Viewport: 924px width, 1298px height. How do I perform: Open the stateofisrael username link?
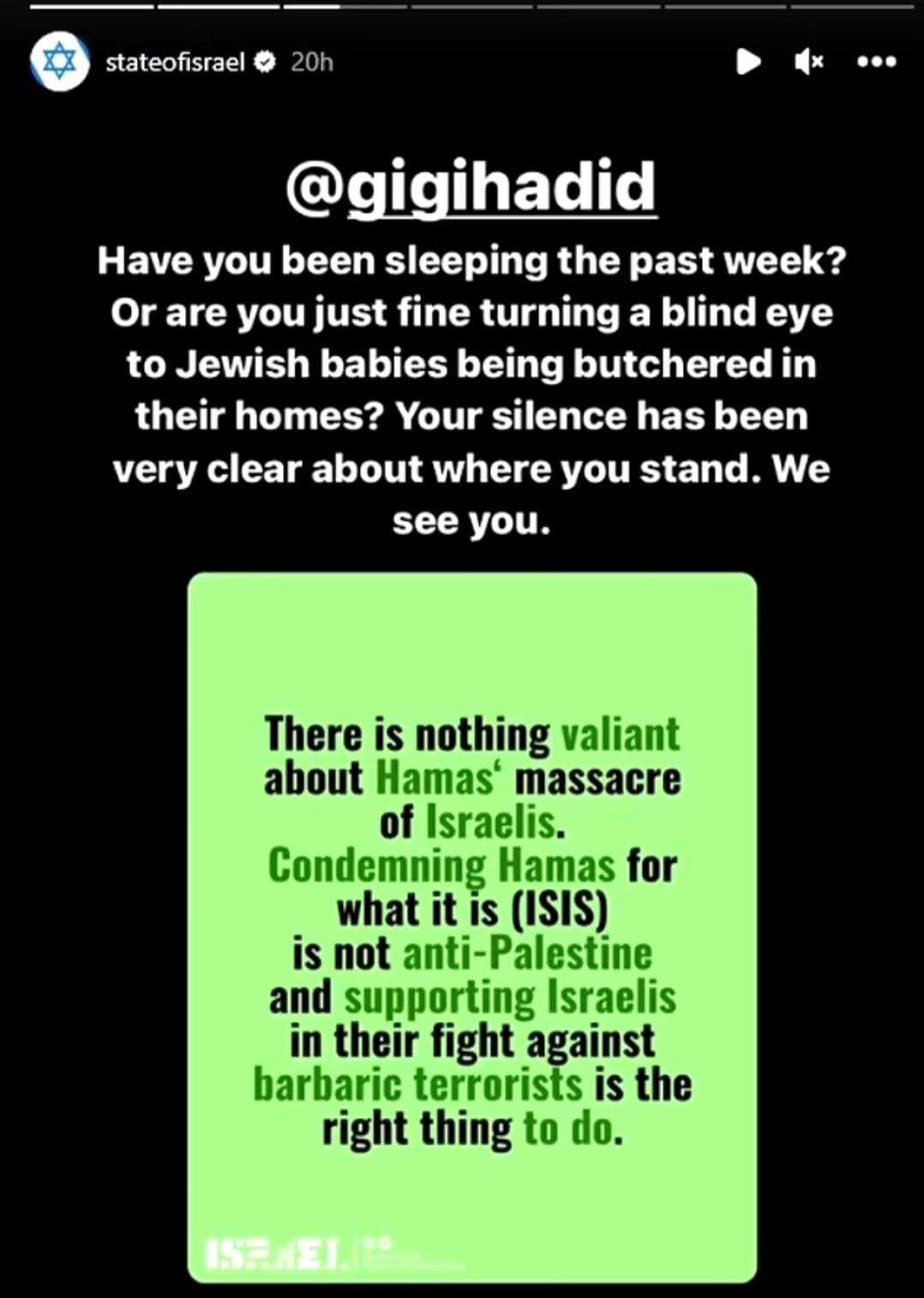pos(176,62)
